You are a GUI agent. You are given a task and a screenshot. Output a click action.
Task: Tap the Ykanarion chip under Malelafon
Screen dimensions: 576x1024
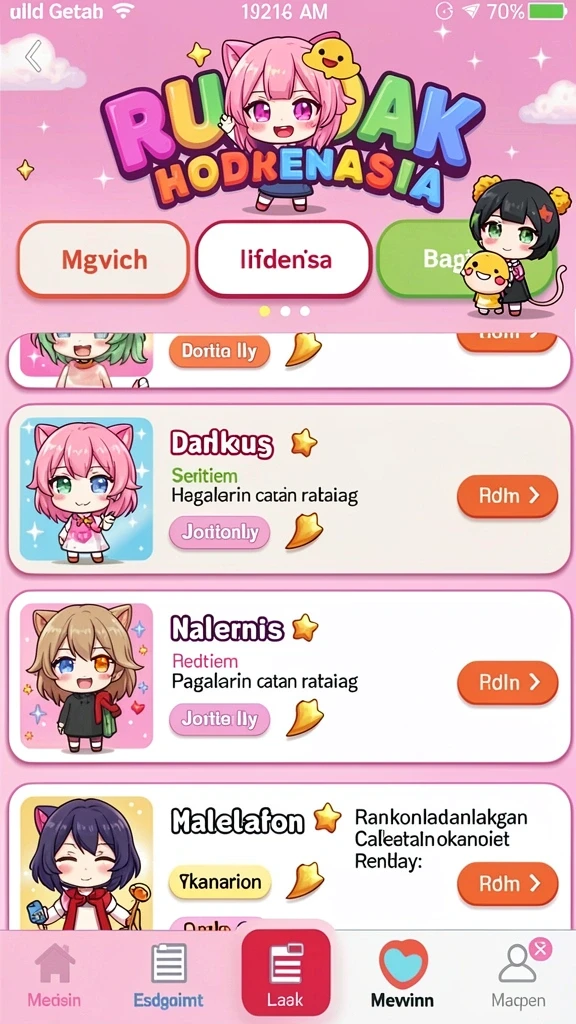(x=219, y=882)
